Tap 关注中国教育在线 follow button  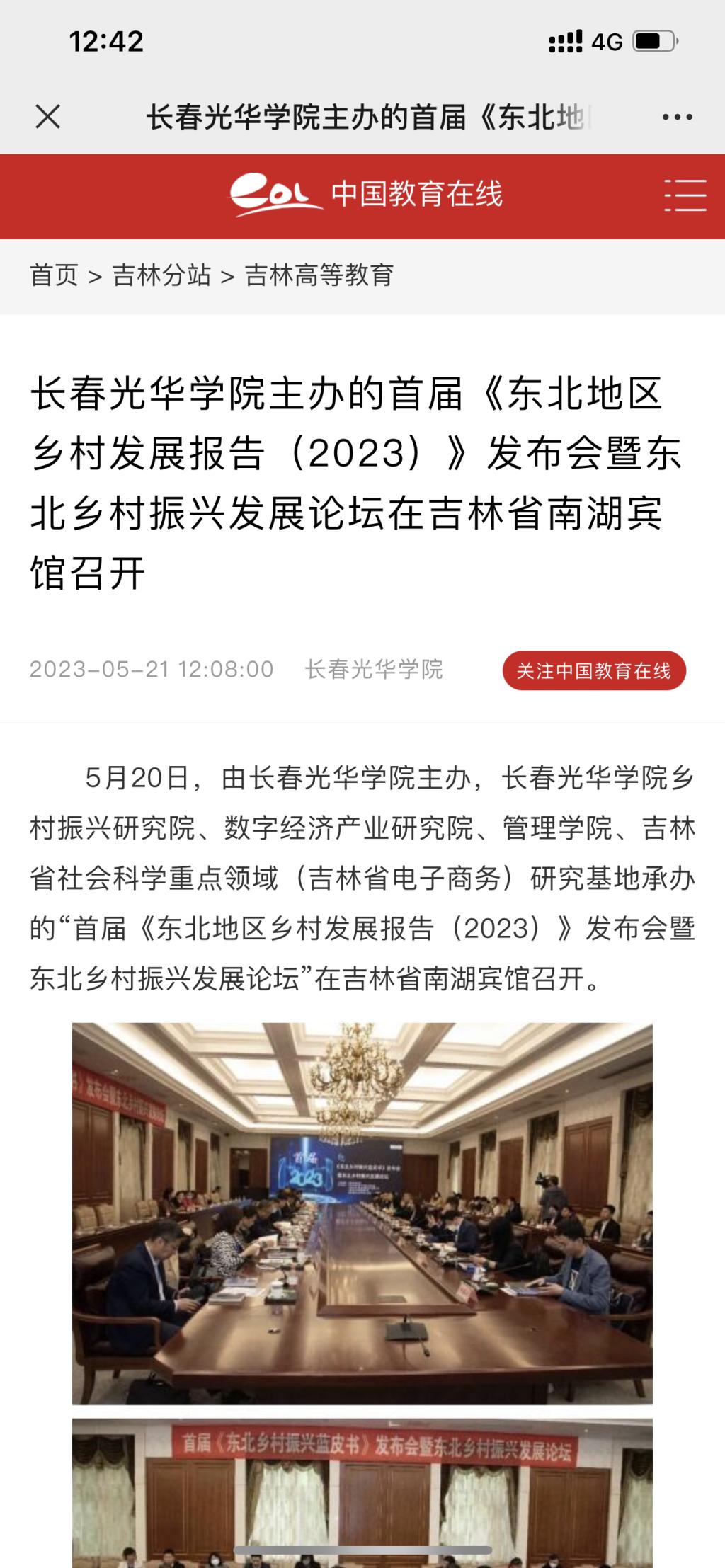[593, 670]
